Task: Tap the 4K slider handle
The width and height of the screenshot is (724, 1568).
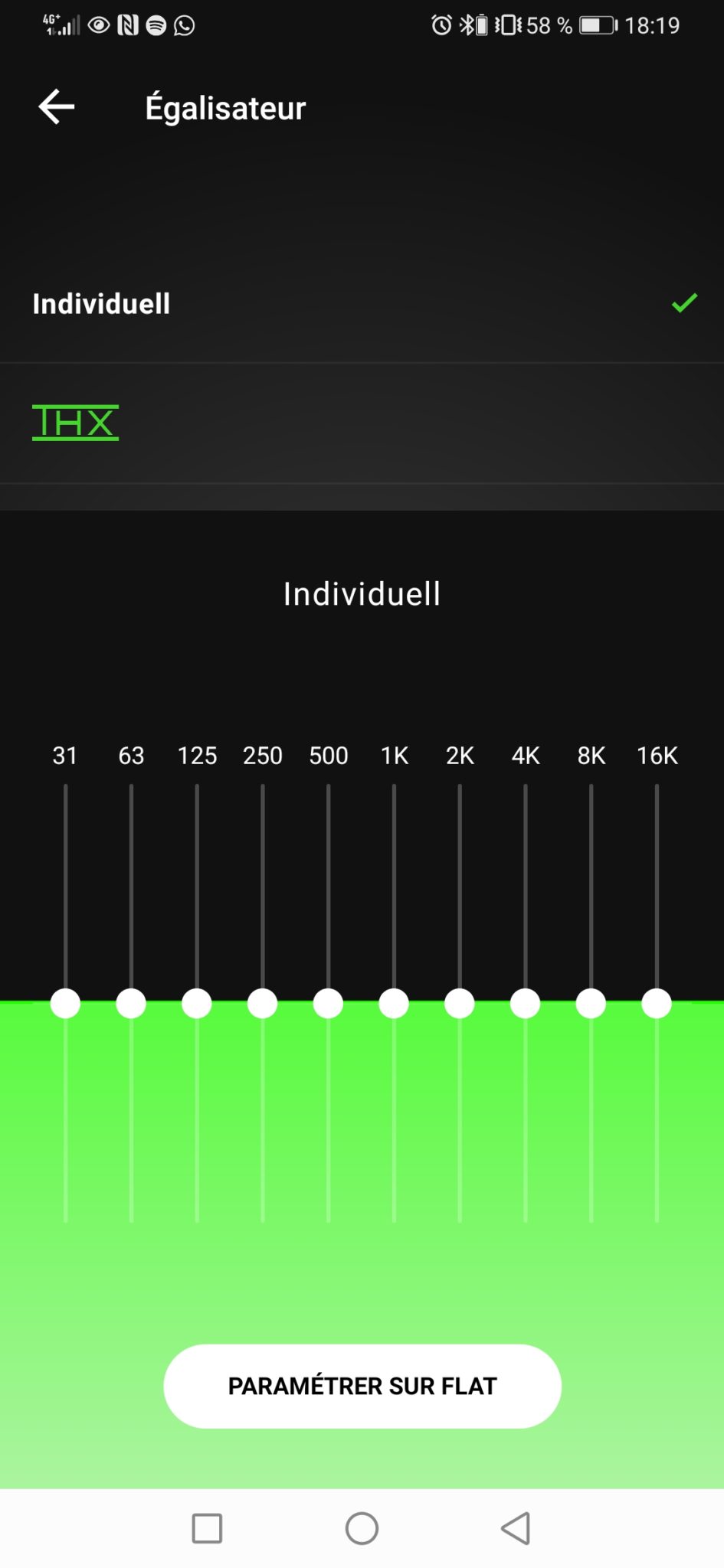Action: (526, 1003)
